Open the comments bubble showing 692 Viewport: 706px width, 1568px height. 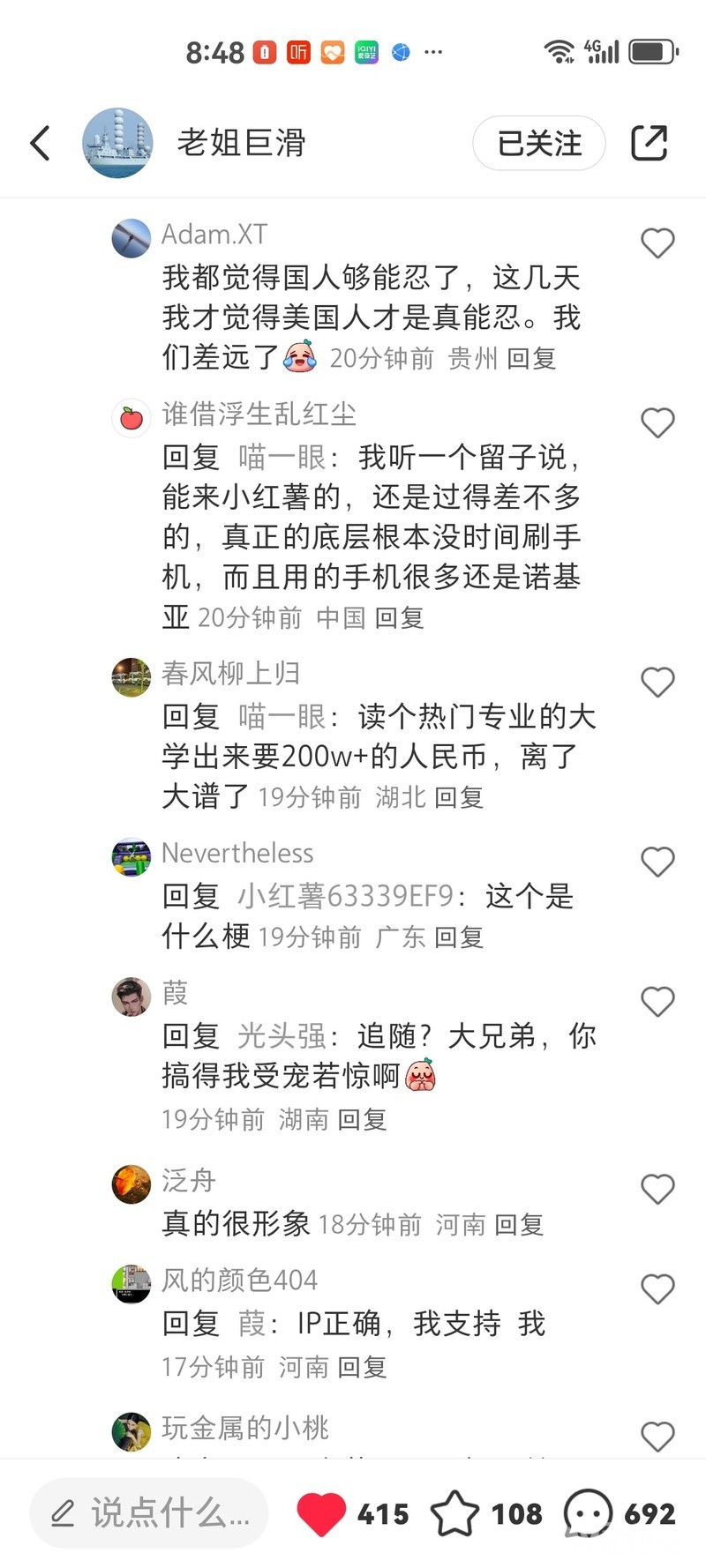click(588, 1513)
